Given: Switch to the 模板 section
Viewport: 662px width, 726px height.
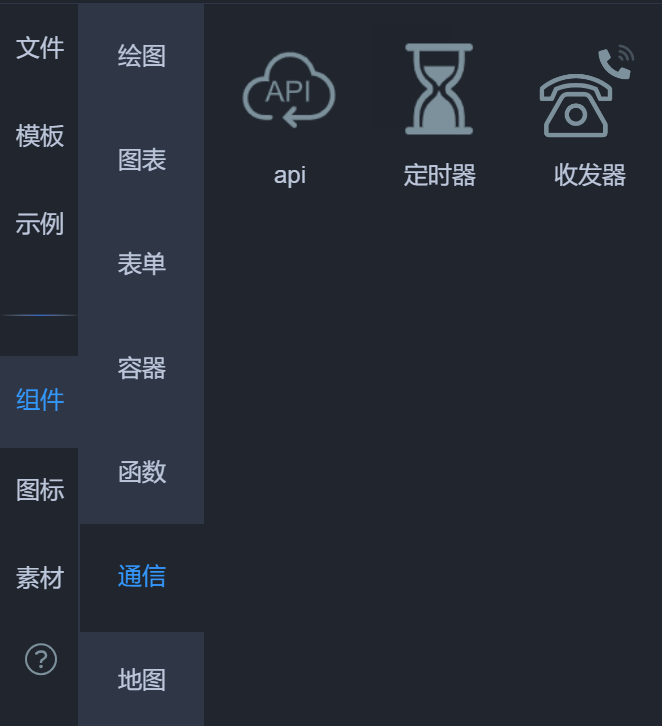Looking at the screenshot, I should (39, 136).
